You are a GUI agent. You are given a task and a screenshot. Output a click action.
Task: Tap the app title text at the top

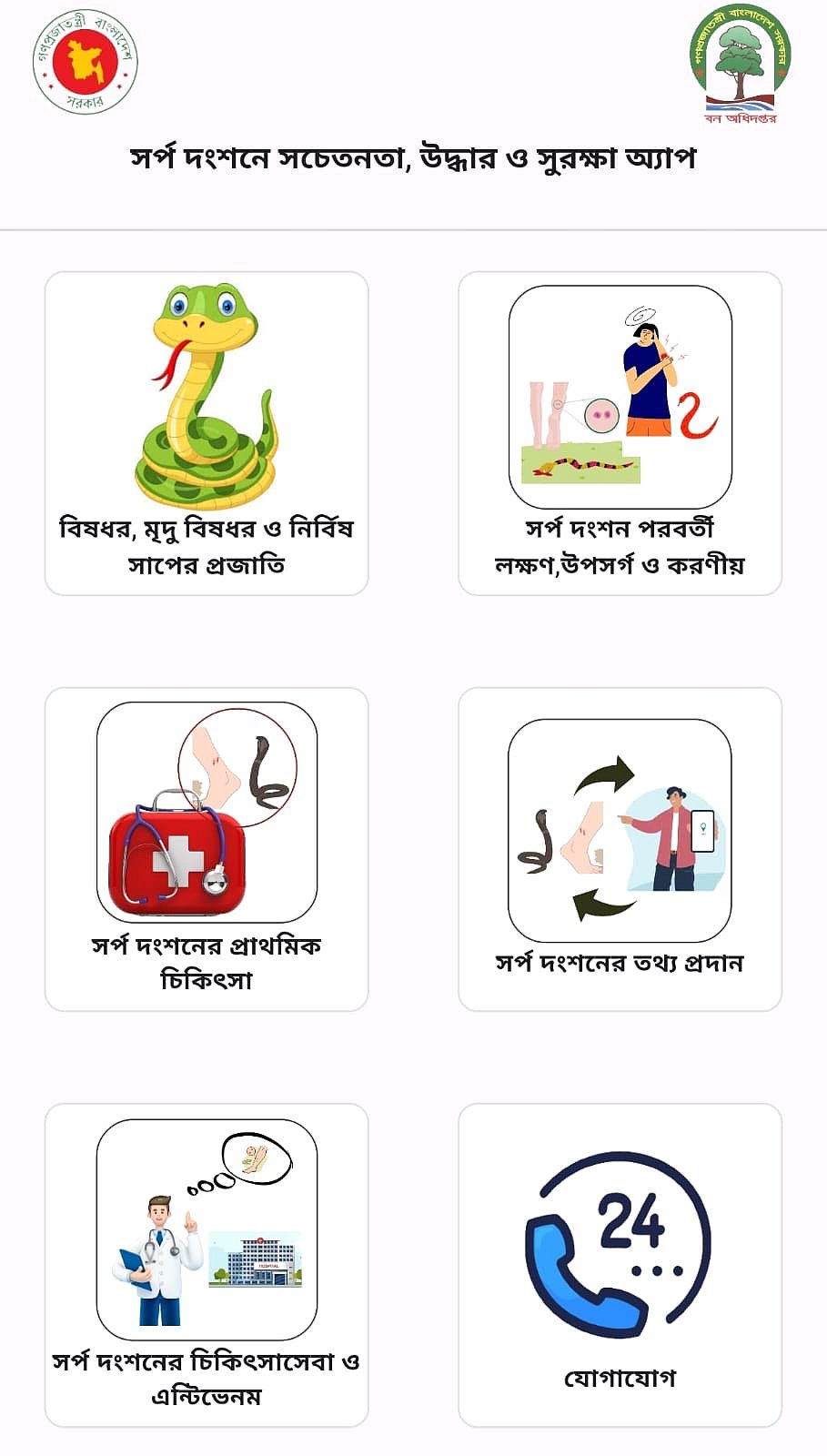tap(413, 155)
